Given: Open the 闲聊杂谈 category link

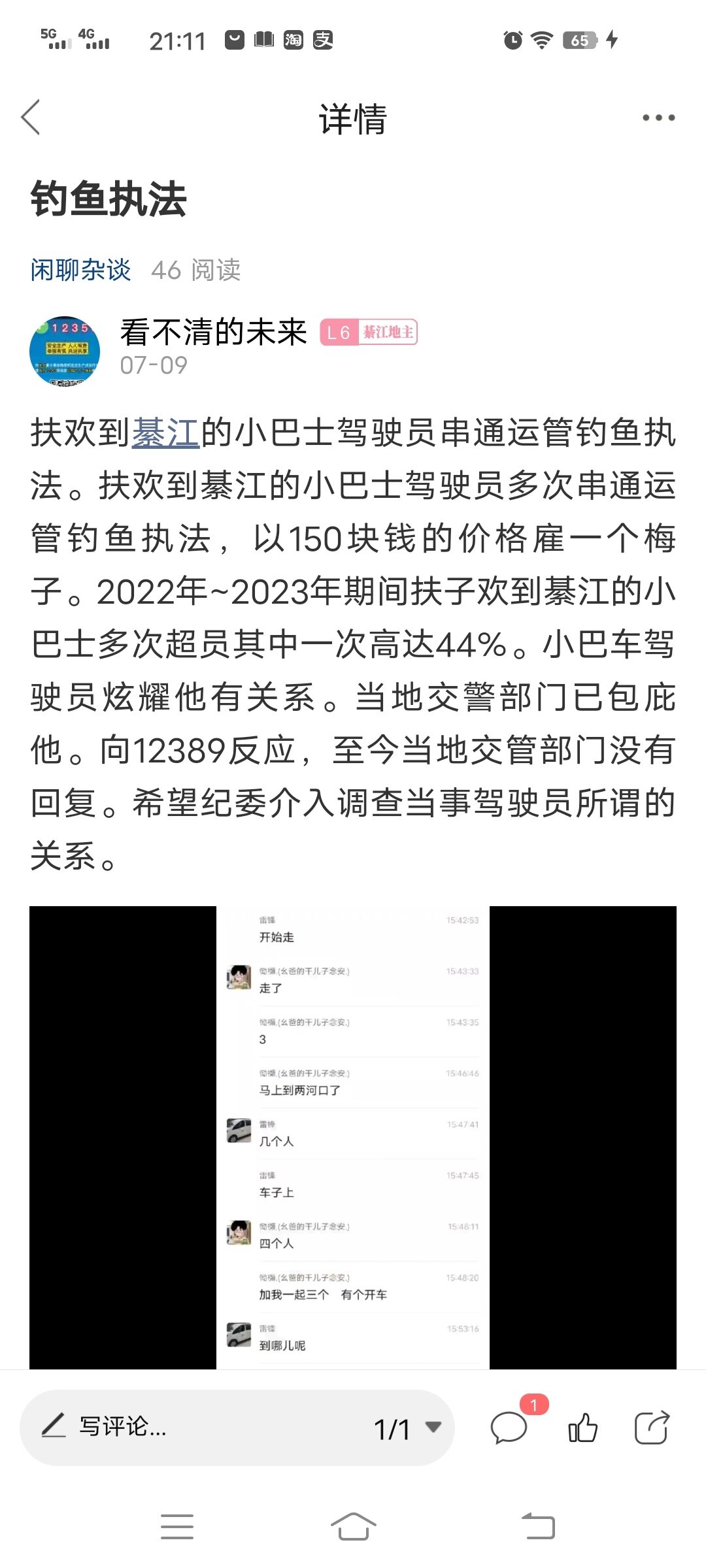Looking at the screenshot, I should click(x=80, y=270).
